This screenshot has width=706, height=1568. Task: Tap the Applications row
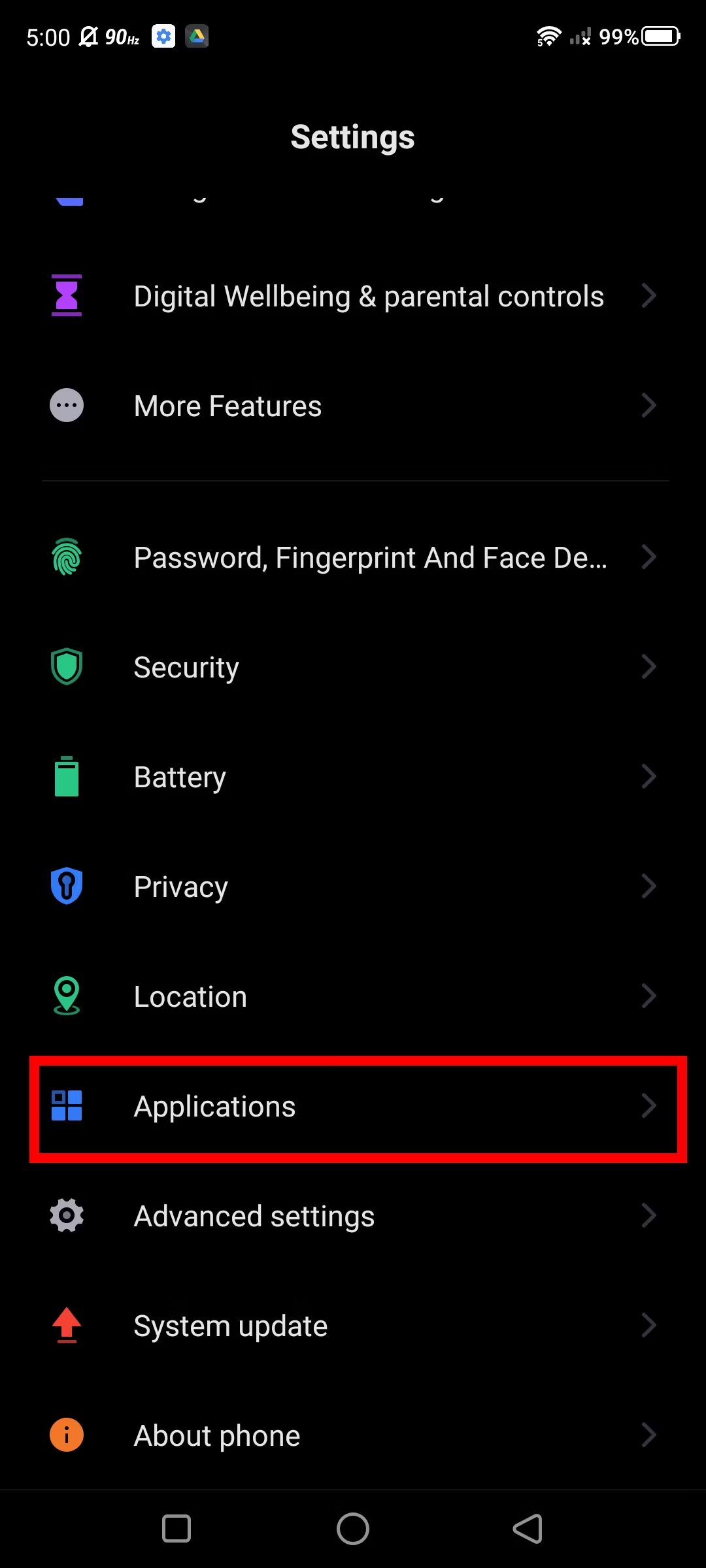(353, 1106)
